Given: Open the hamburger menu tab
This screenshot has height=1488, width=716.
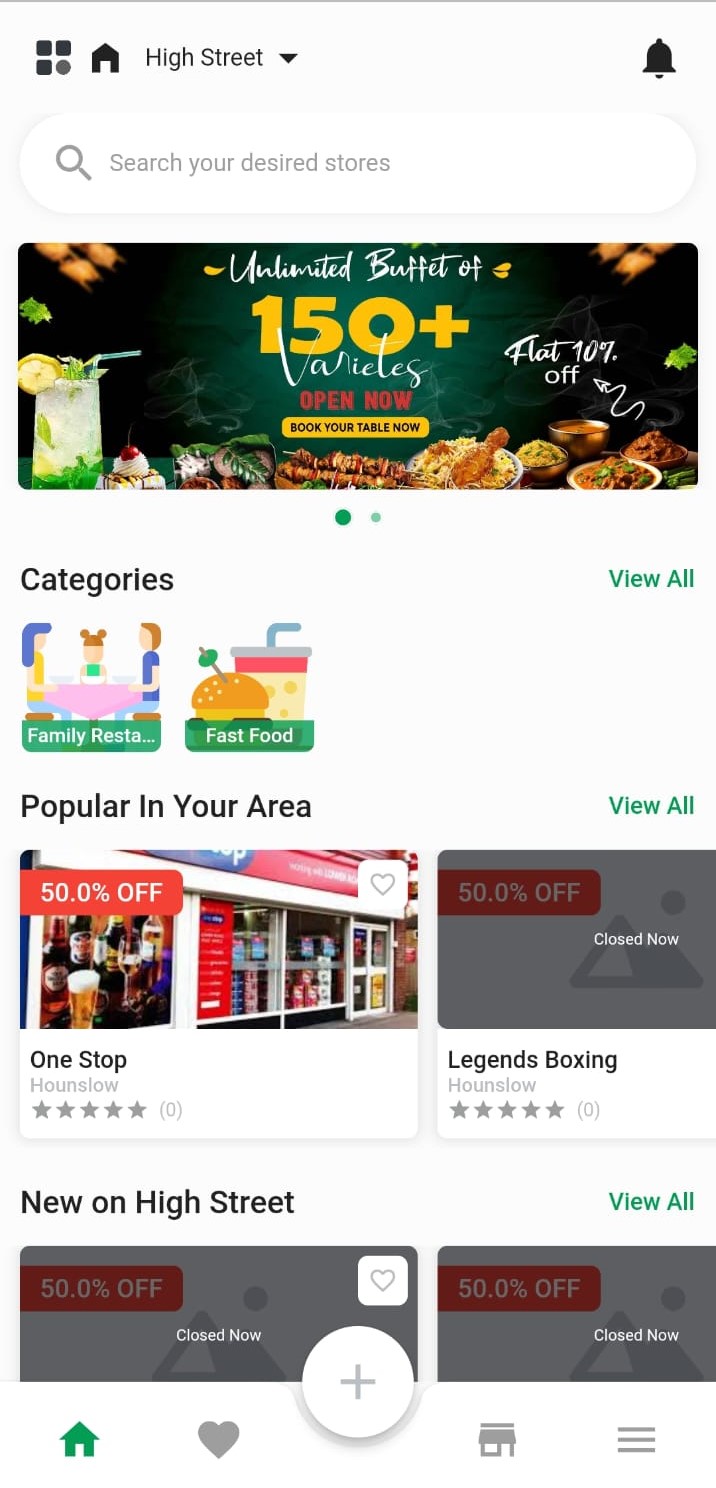Looking at the screenshot, I should [636, 1440].
